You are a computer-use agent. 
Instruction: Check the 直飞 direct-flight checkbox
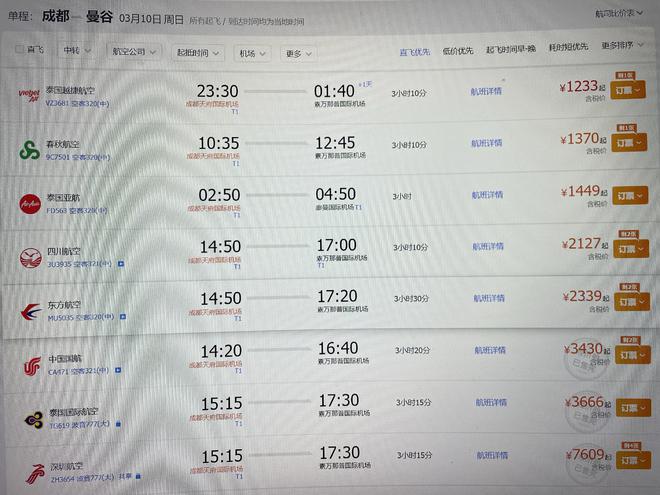(x=20, y=49)
